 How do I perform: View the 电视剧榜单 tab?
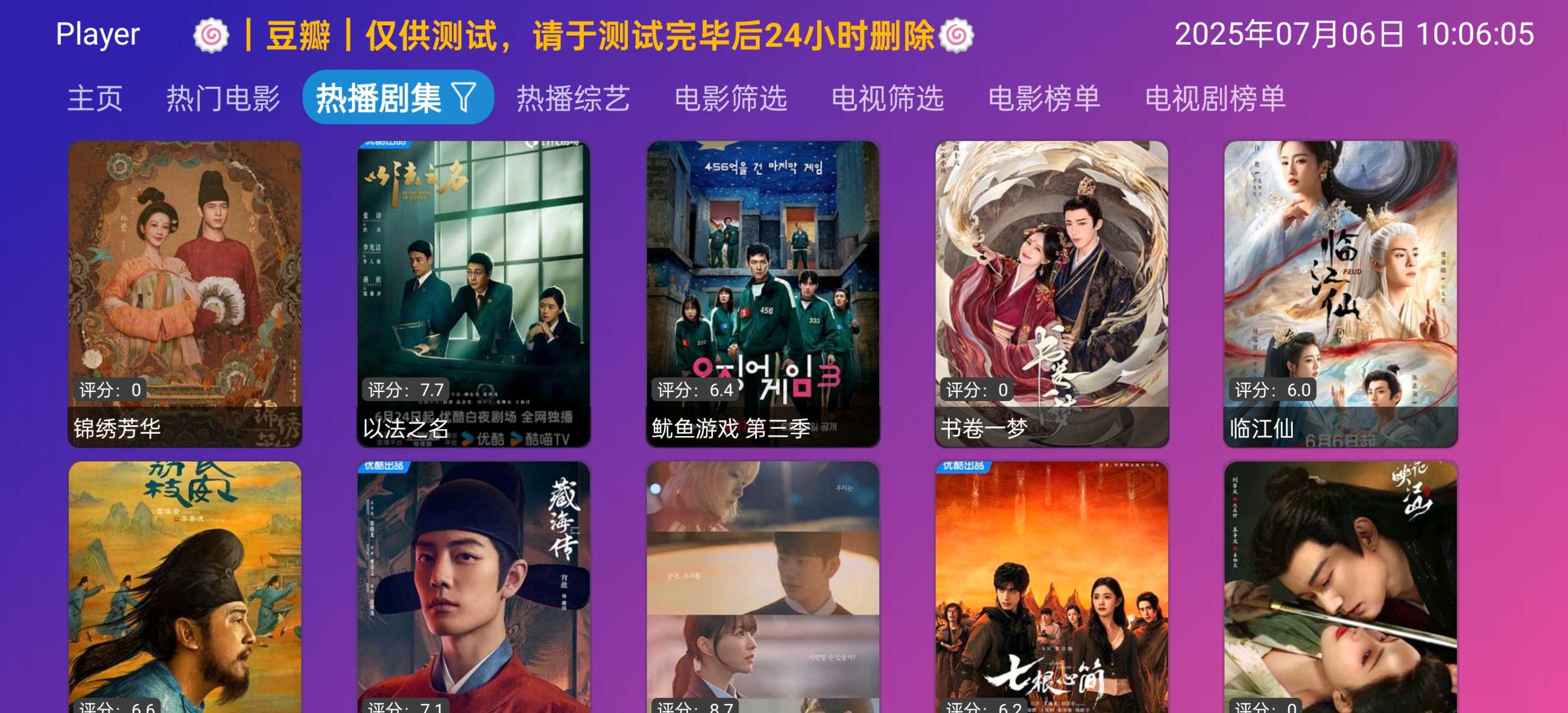coord(1215,98)
